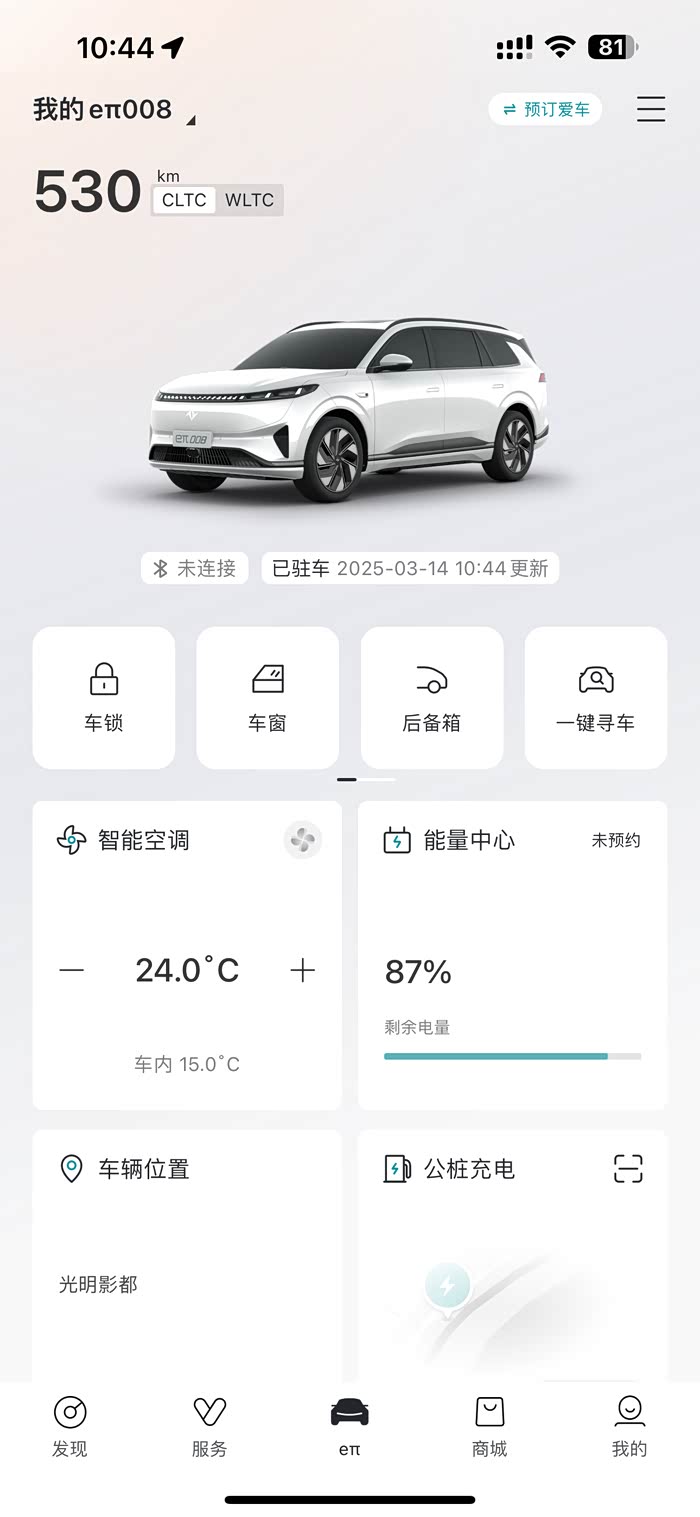This screenshot has width=700, height=1517.
Task: Decrease air conditioner temperature with minus
Action: click(x=72, y=970)
